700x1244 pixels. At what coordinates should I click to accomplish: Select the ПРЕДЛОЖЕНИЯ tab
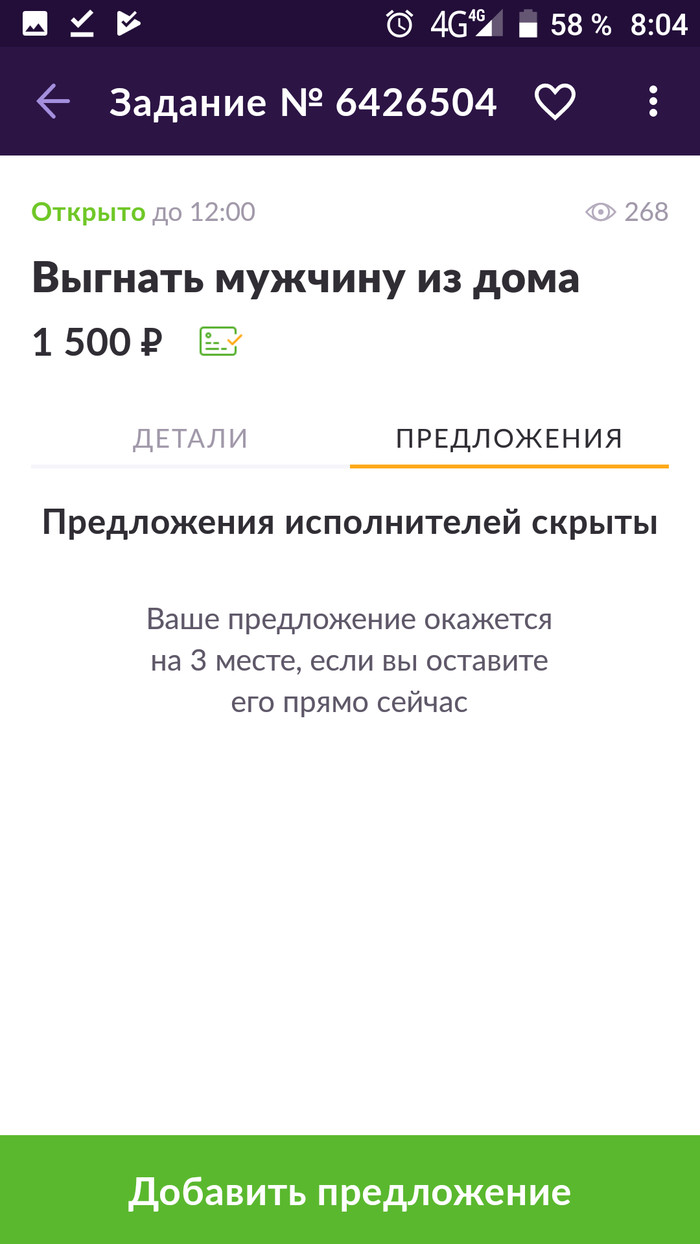pos(509,438)
